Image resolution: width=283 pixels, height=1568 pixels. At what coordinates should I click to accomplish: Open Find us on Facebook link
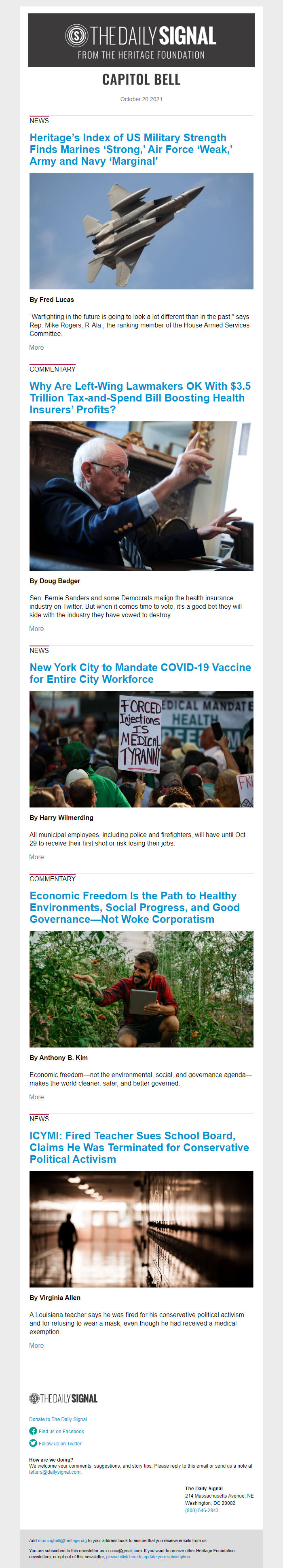click(x=61, y=1431)
